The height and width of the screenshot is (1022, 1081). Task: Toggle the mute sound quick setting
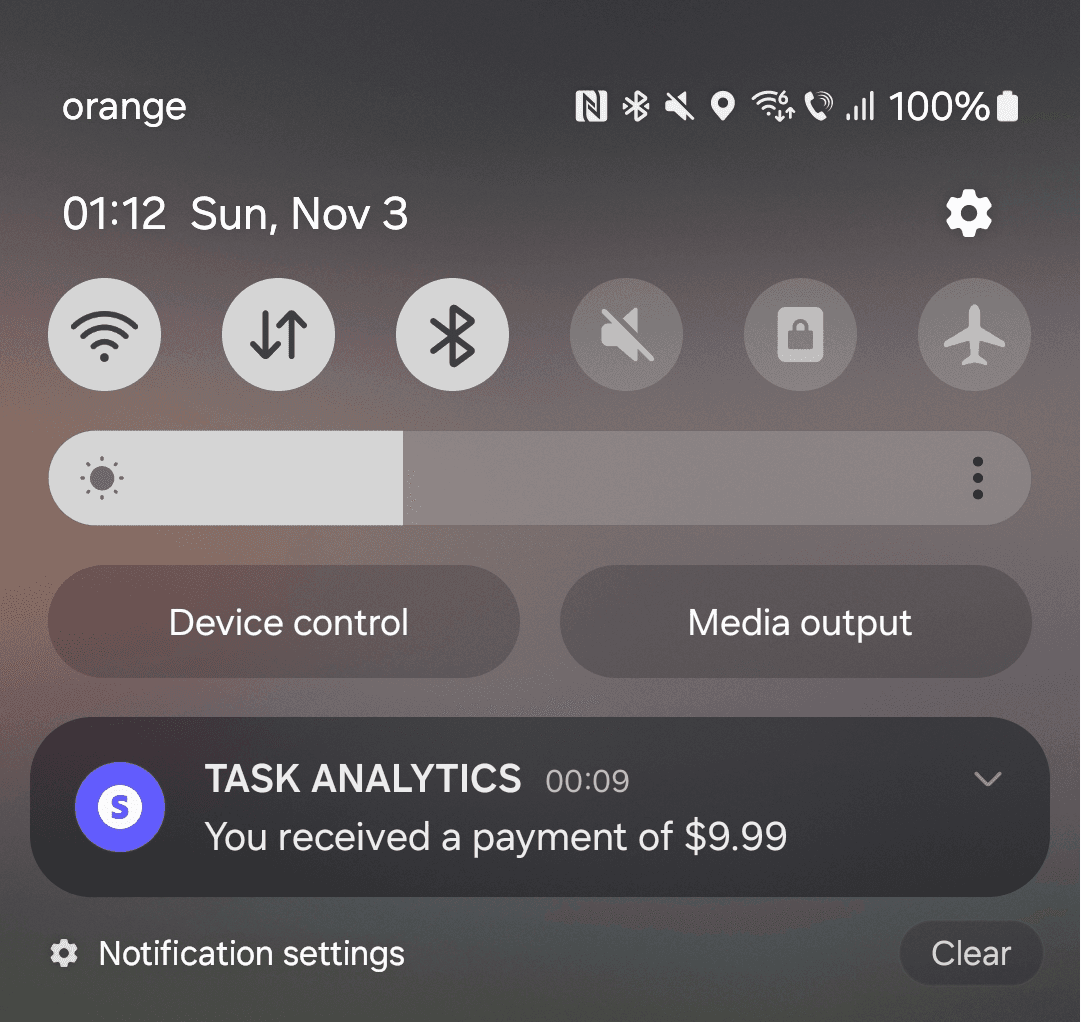(626, 334)
